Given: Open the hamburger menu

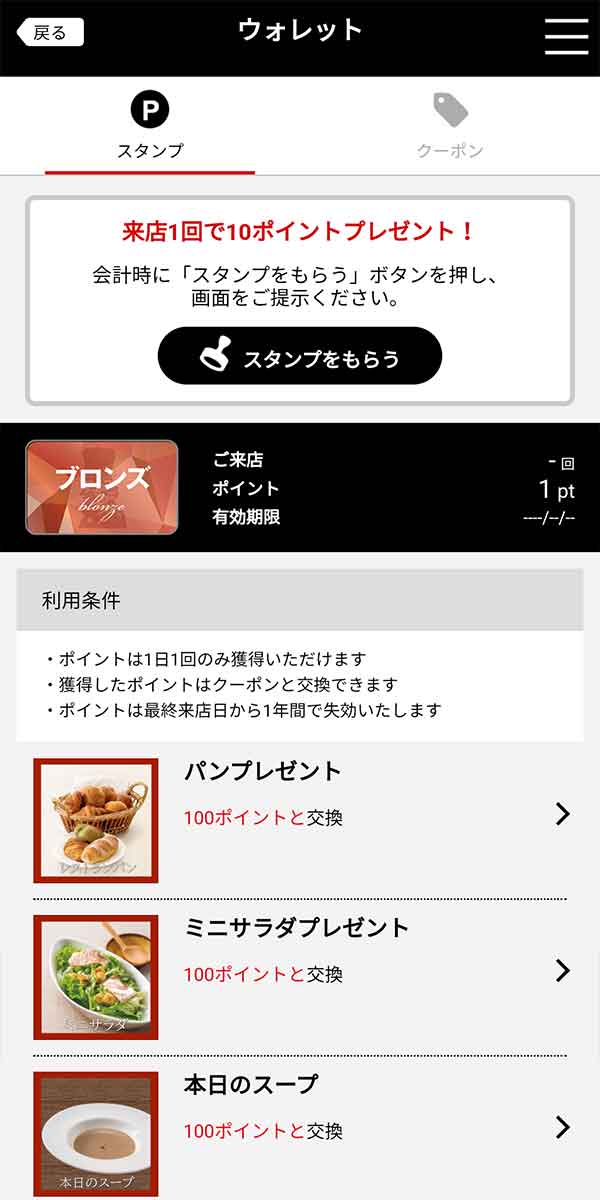Looking at the screenshot, I should click(x=566, y=36).
